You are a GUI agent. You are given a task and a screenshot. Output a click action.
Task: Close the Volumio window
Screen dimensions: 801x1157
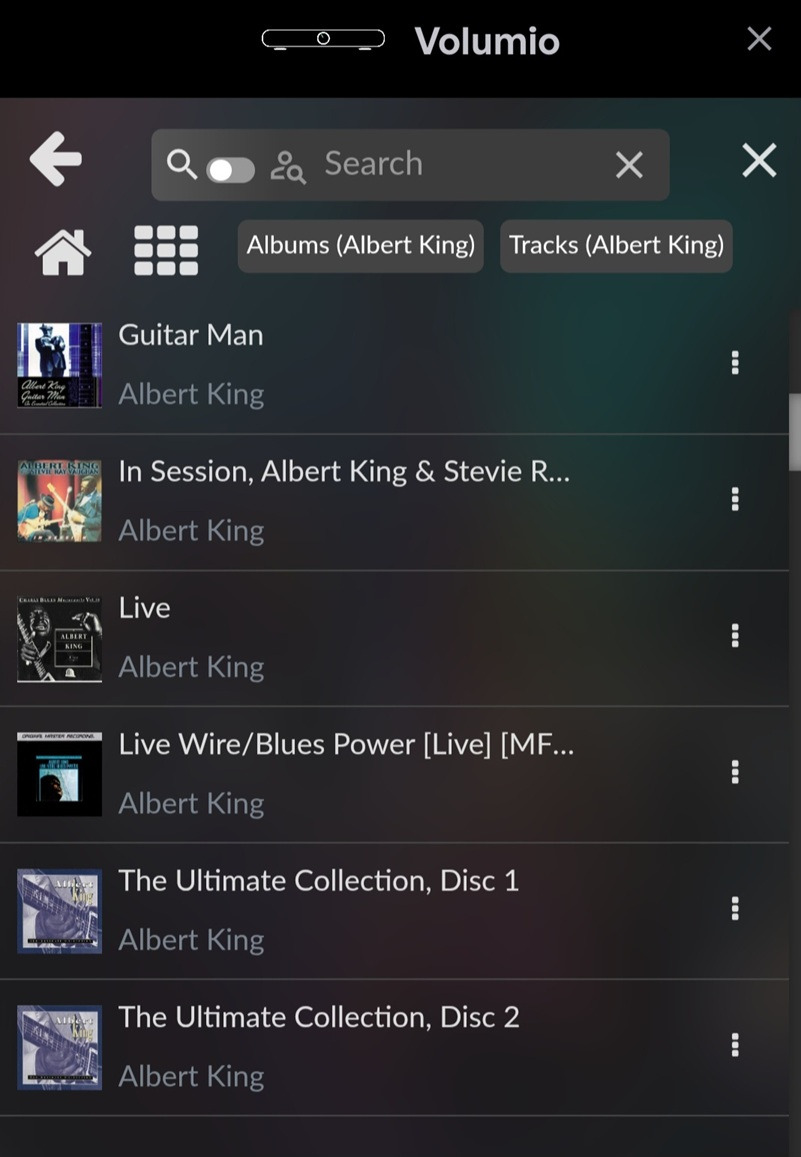759,39
